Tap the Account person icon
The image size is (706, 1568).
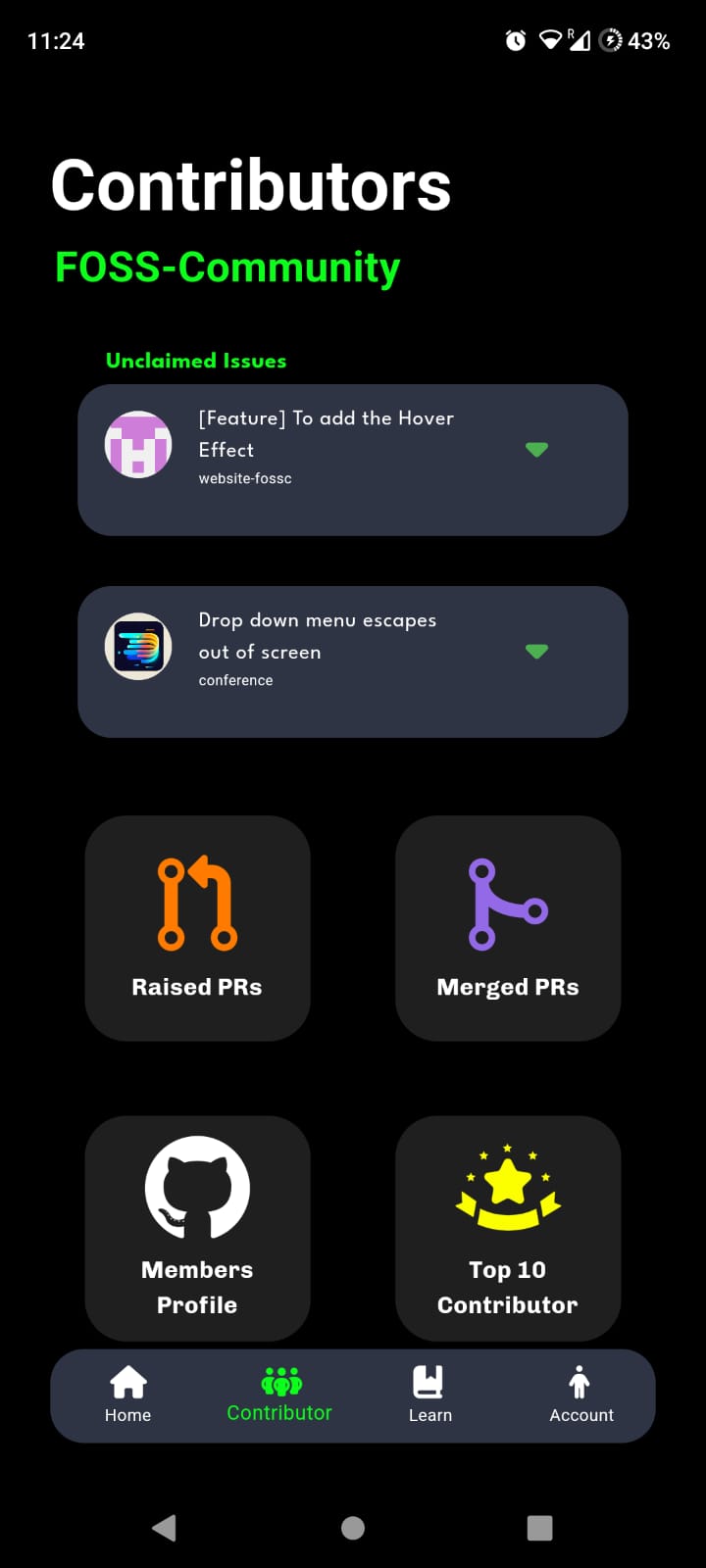[x=580, y=1383]
